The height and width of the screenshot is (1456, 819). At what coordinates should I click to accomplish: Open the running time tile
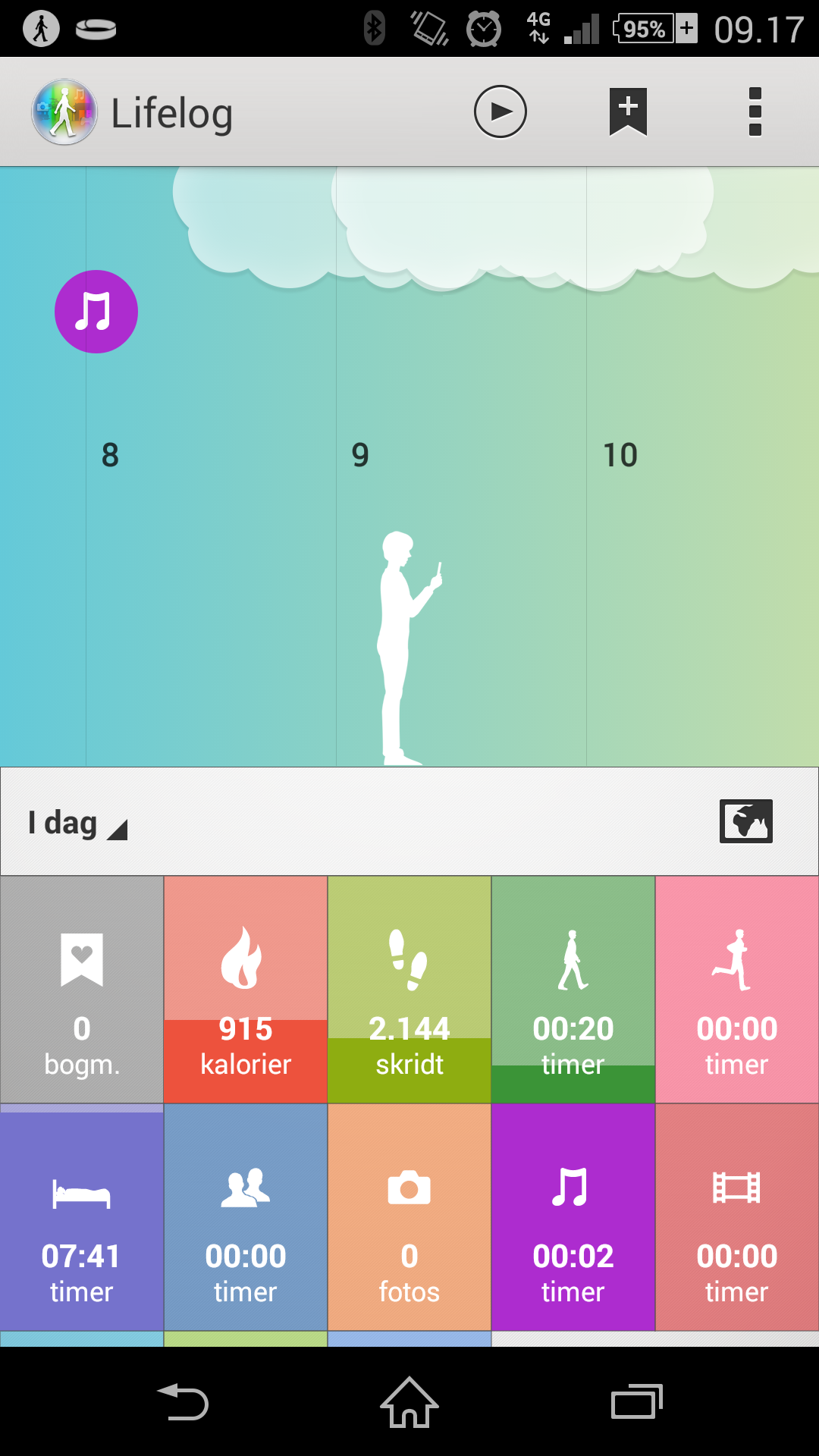pyautogui.click(x=737, y=990)
